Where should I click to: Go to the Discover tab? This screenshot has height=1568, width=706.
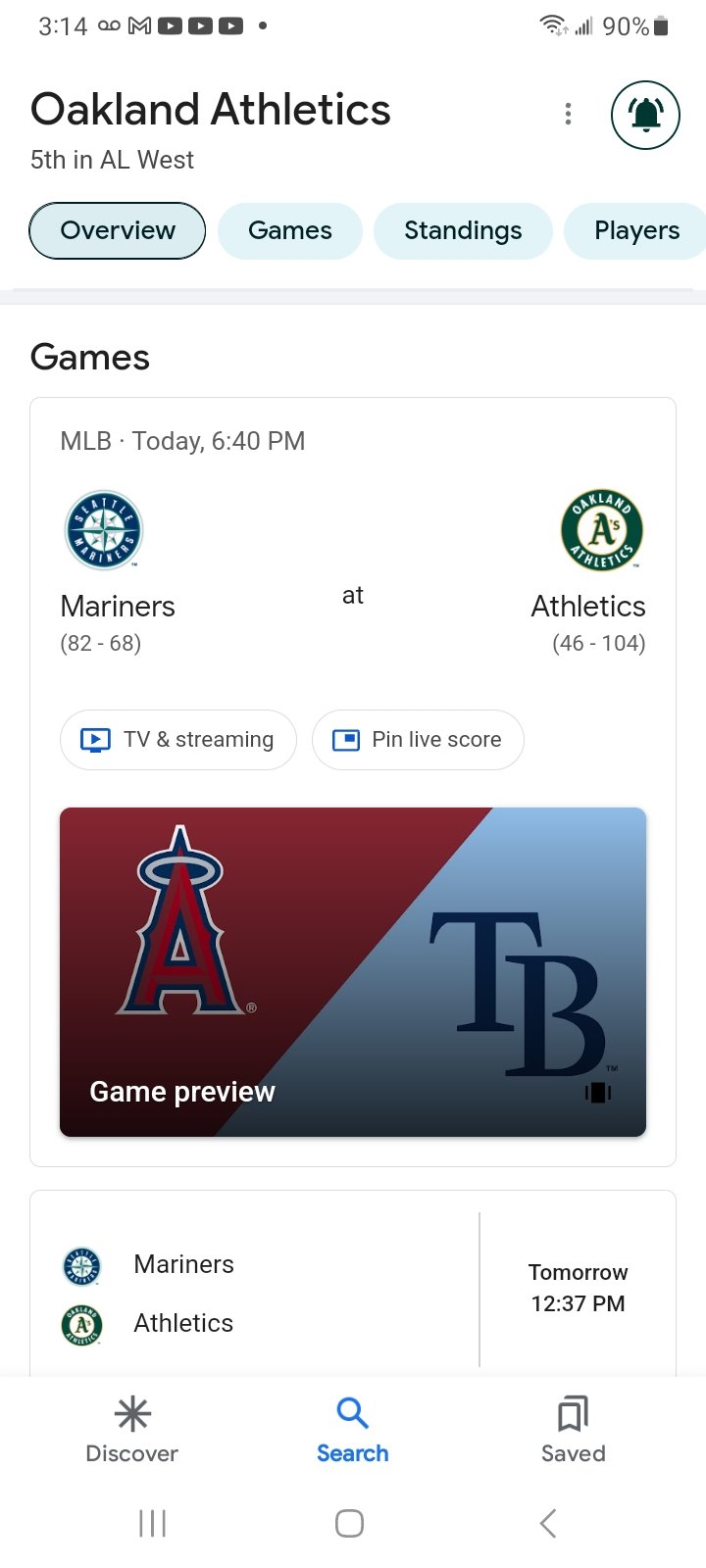[x=132, y=1431]
